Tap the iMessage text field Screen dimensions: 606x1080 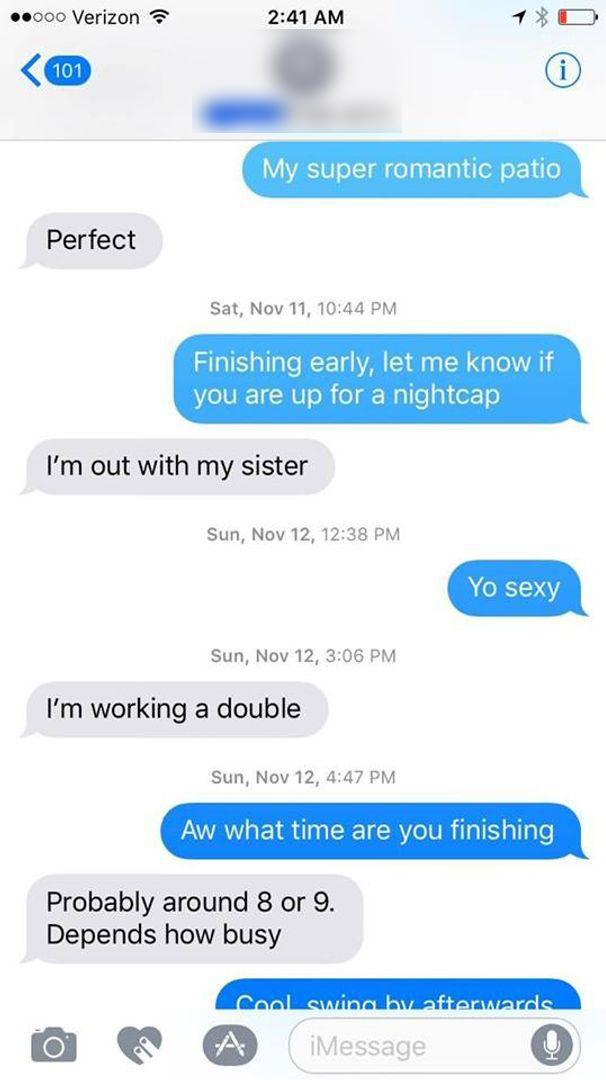click(434, 1046)
